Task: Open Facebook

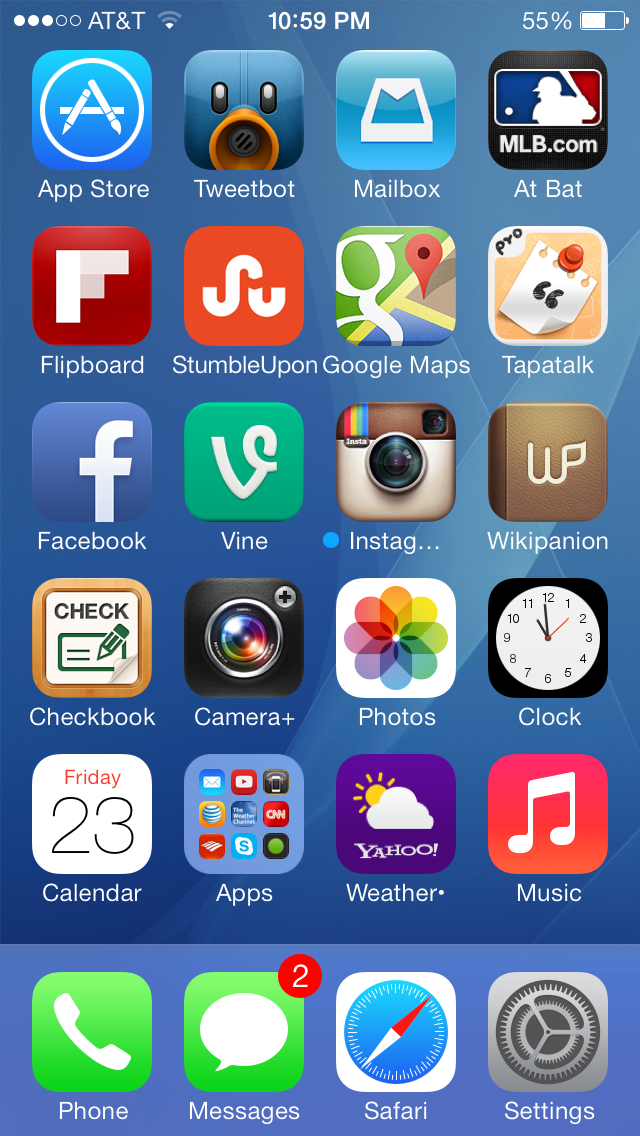Action: [92, 462]
